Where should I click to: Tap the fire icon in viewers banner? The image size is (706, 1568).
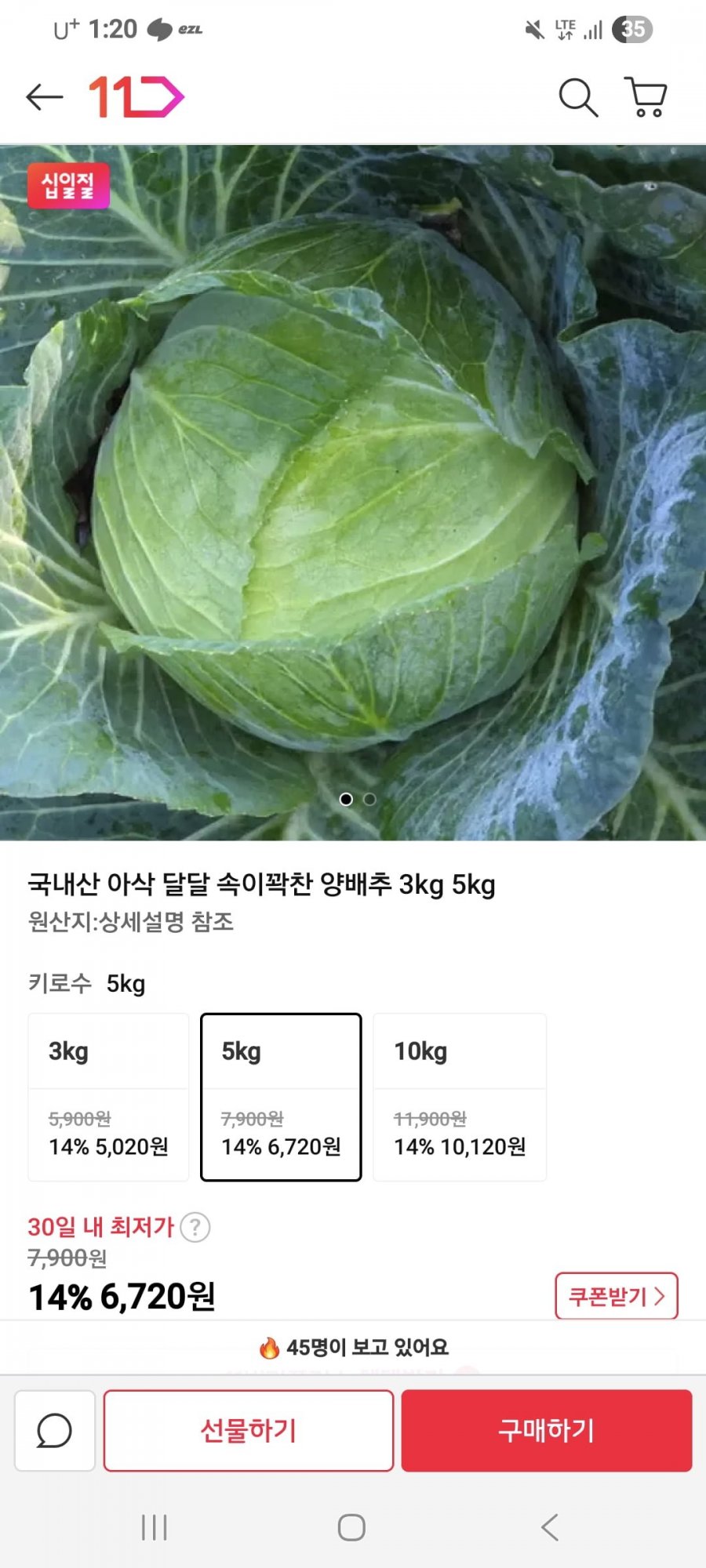(x=270, y=1347)
